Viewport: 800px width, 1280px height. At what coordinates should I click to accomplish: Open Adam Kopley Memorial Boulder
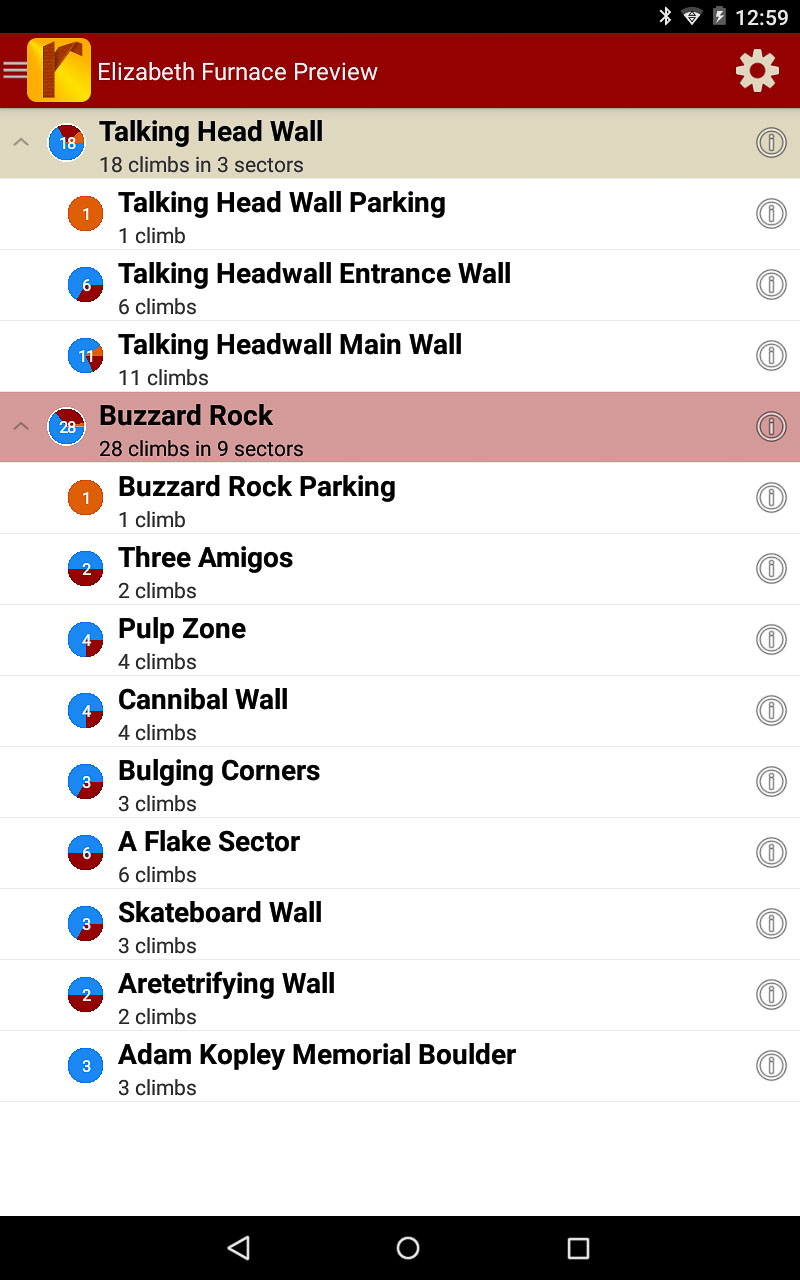(317, 1066)
